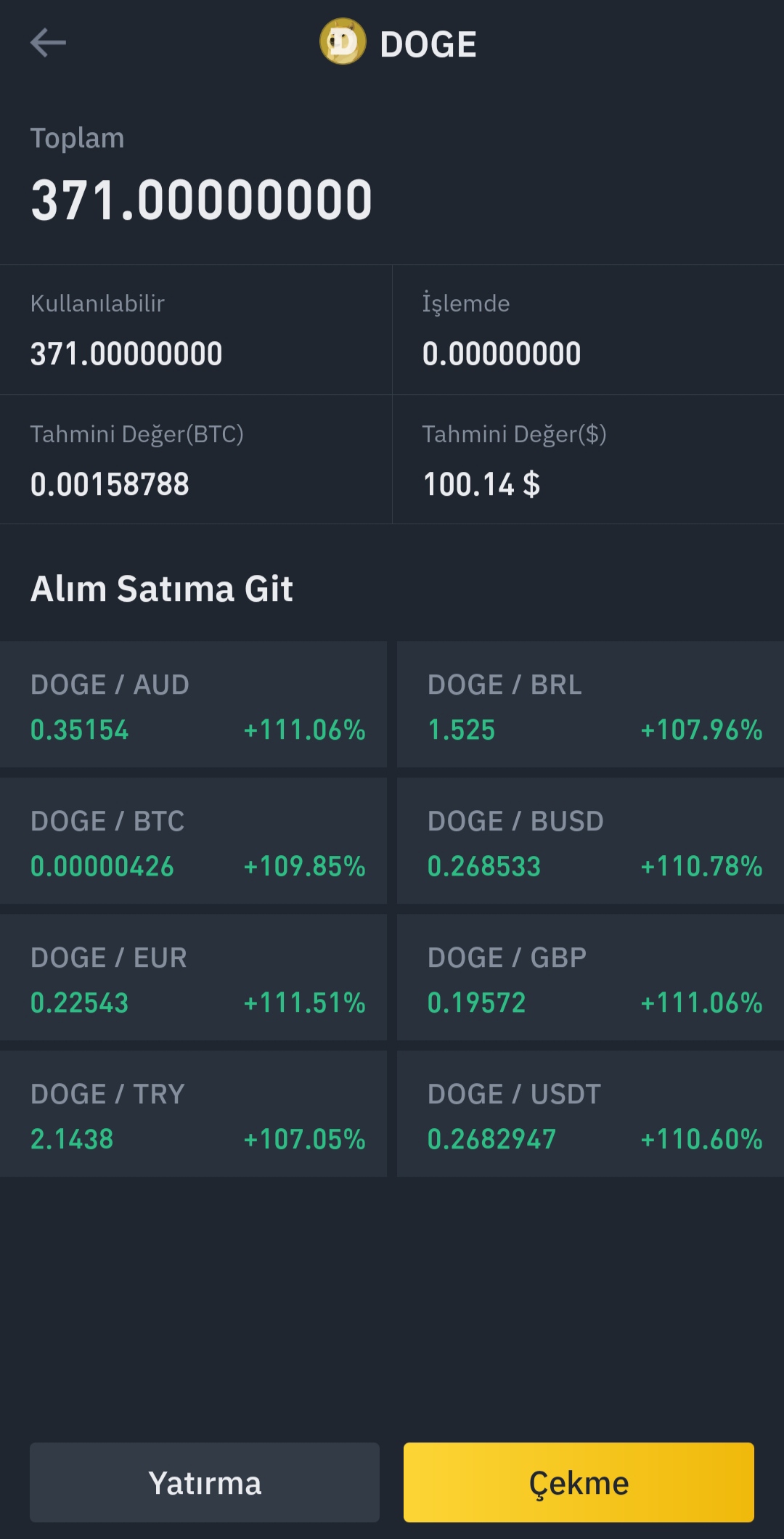784x1539 pixels.
Task: Select the DOGE / BUSD market card
Action: (590, 841)
